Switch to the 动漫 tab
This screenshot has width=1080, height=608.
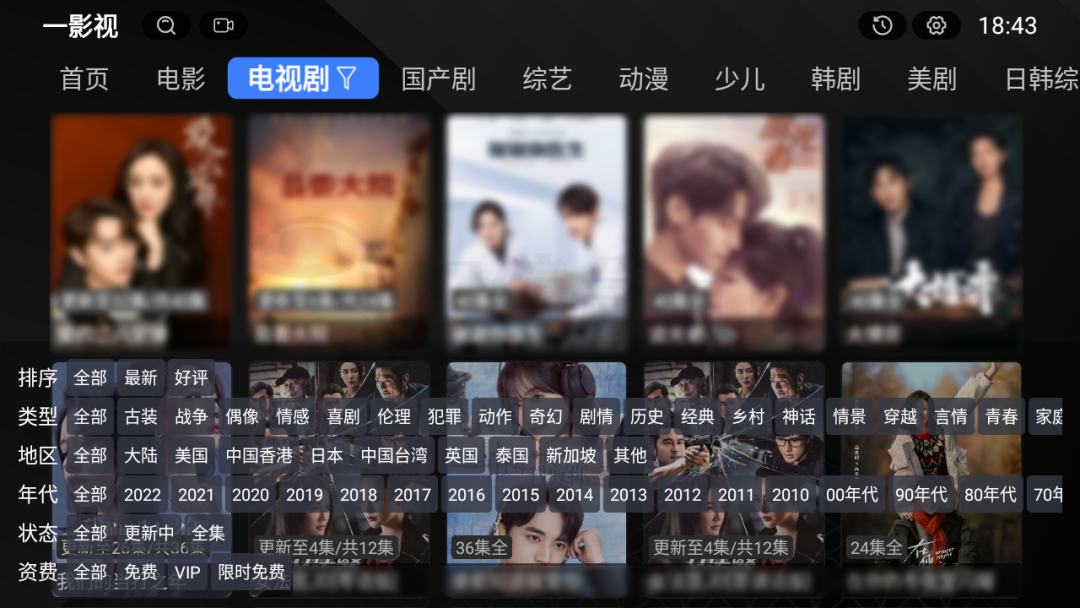(643, 79)
